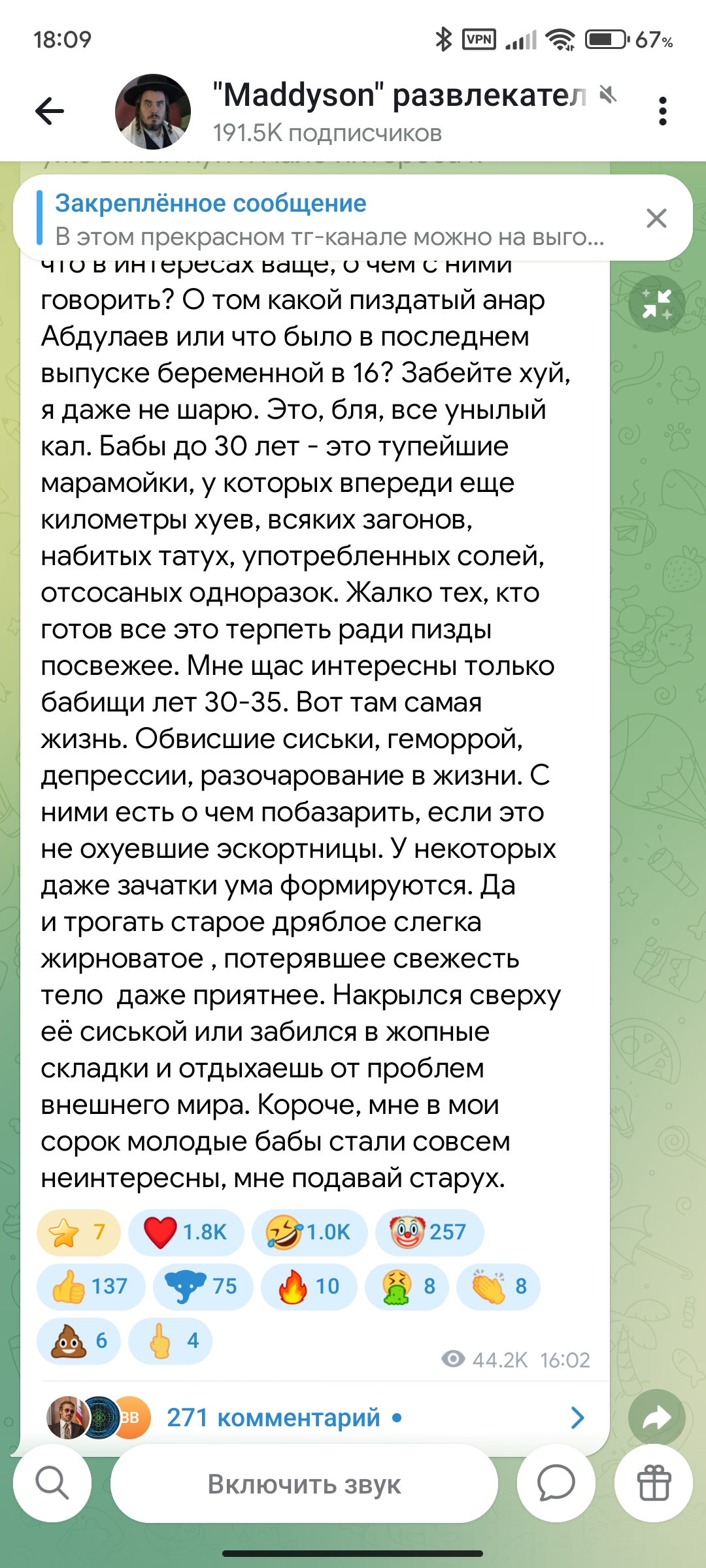Viewport: 706px width, 1568px height.
Task: React with the poop emoji
Action: [x=78, y=1341]
